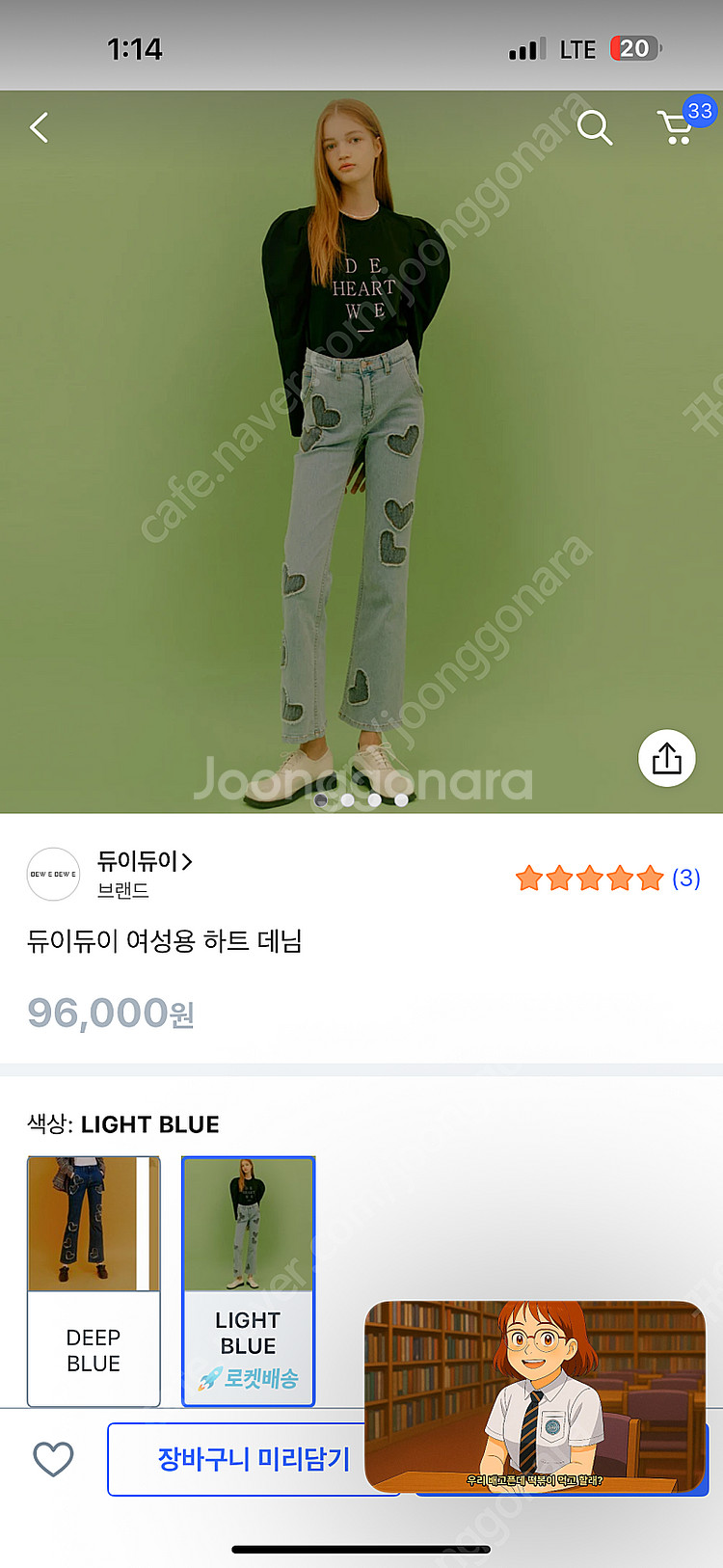Open the shopping cart
Screen dimensions: 723x1568
click(x=677, y=126)
